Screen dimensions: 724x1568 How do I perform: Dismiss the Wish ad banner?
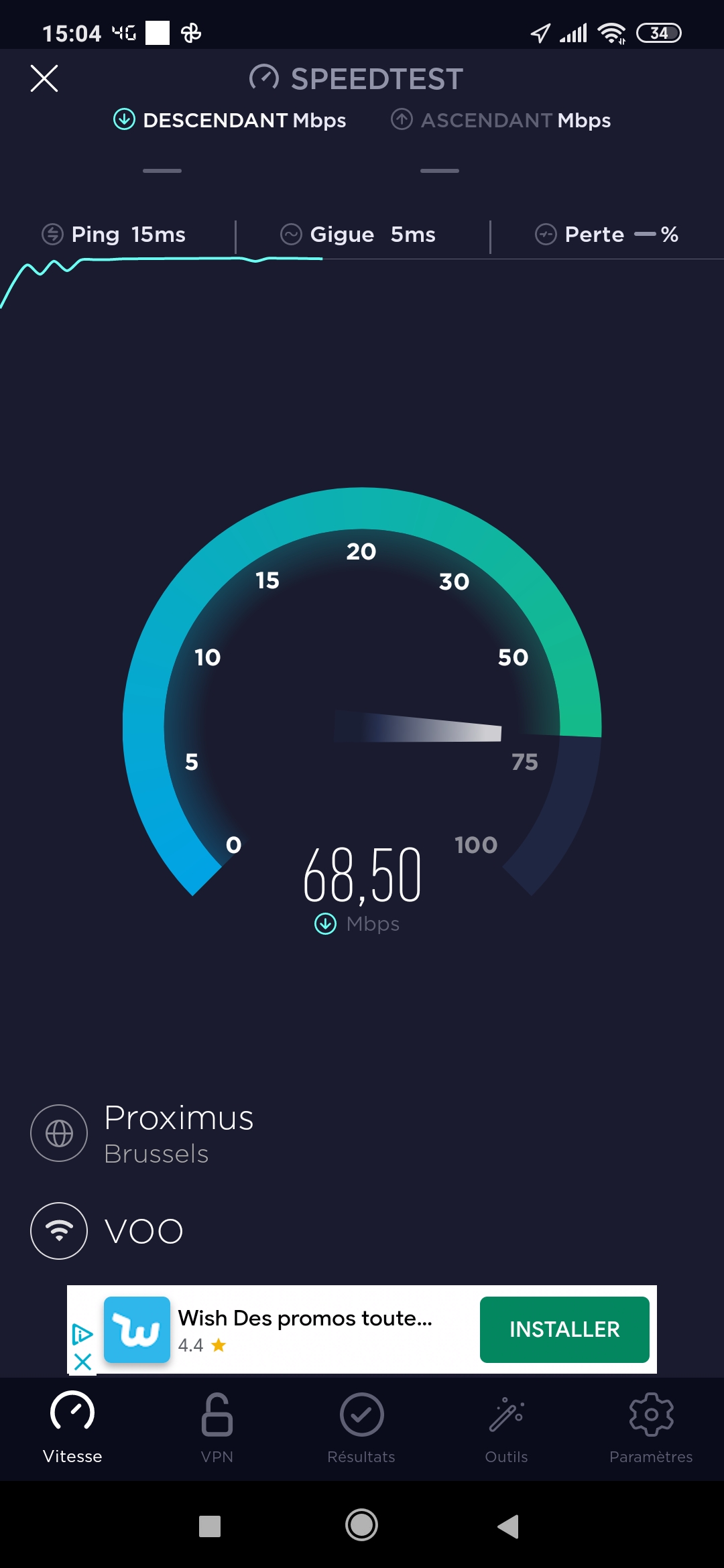82,1362
